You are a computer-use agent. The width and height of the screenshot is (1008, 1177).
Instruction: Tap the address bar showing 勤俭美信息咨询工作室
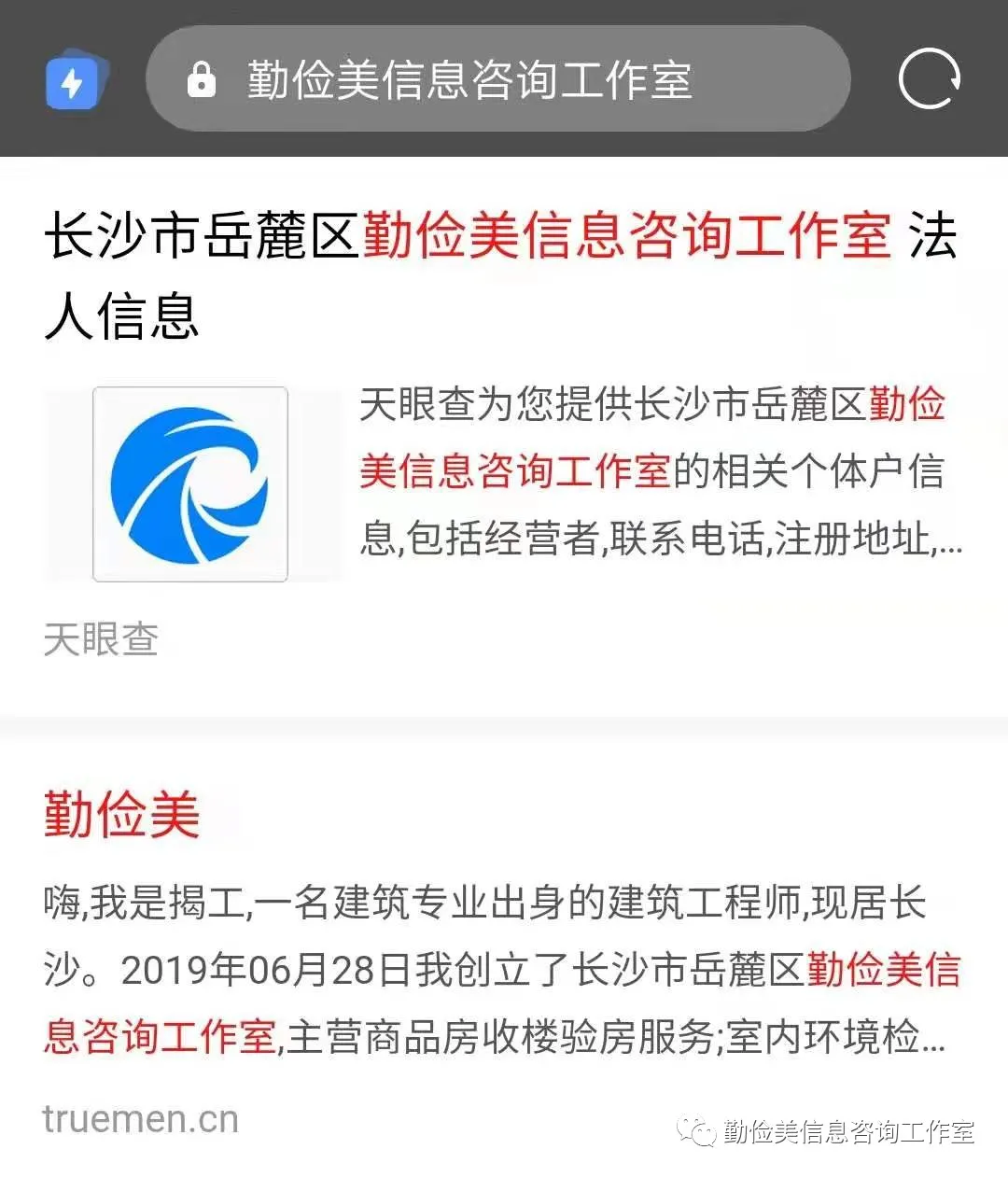point(497,79)
